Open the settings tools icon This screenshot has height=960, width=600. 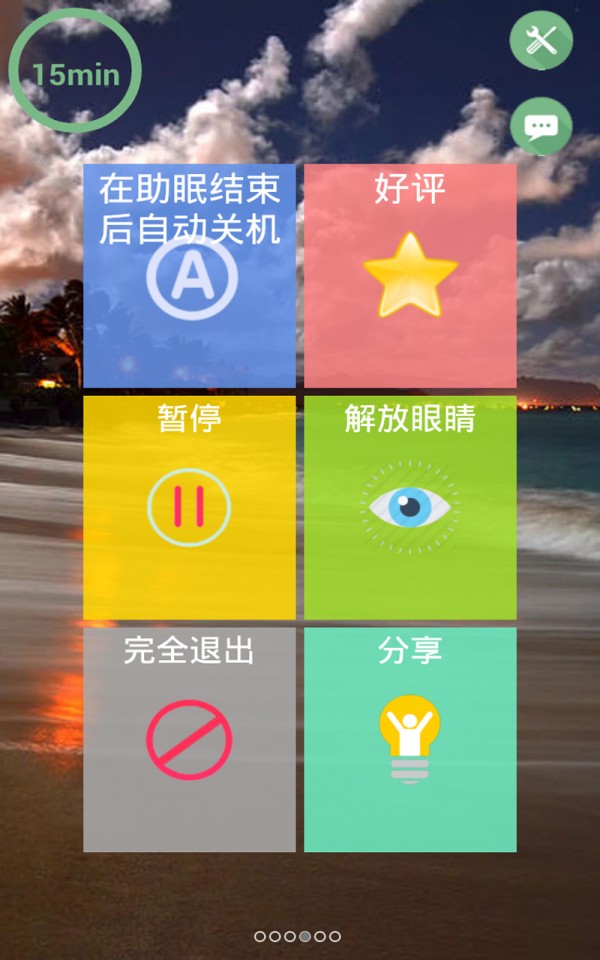click(x=541, y=41)
